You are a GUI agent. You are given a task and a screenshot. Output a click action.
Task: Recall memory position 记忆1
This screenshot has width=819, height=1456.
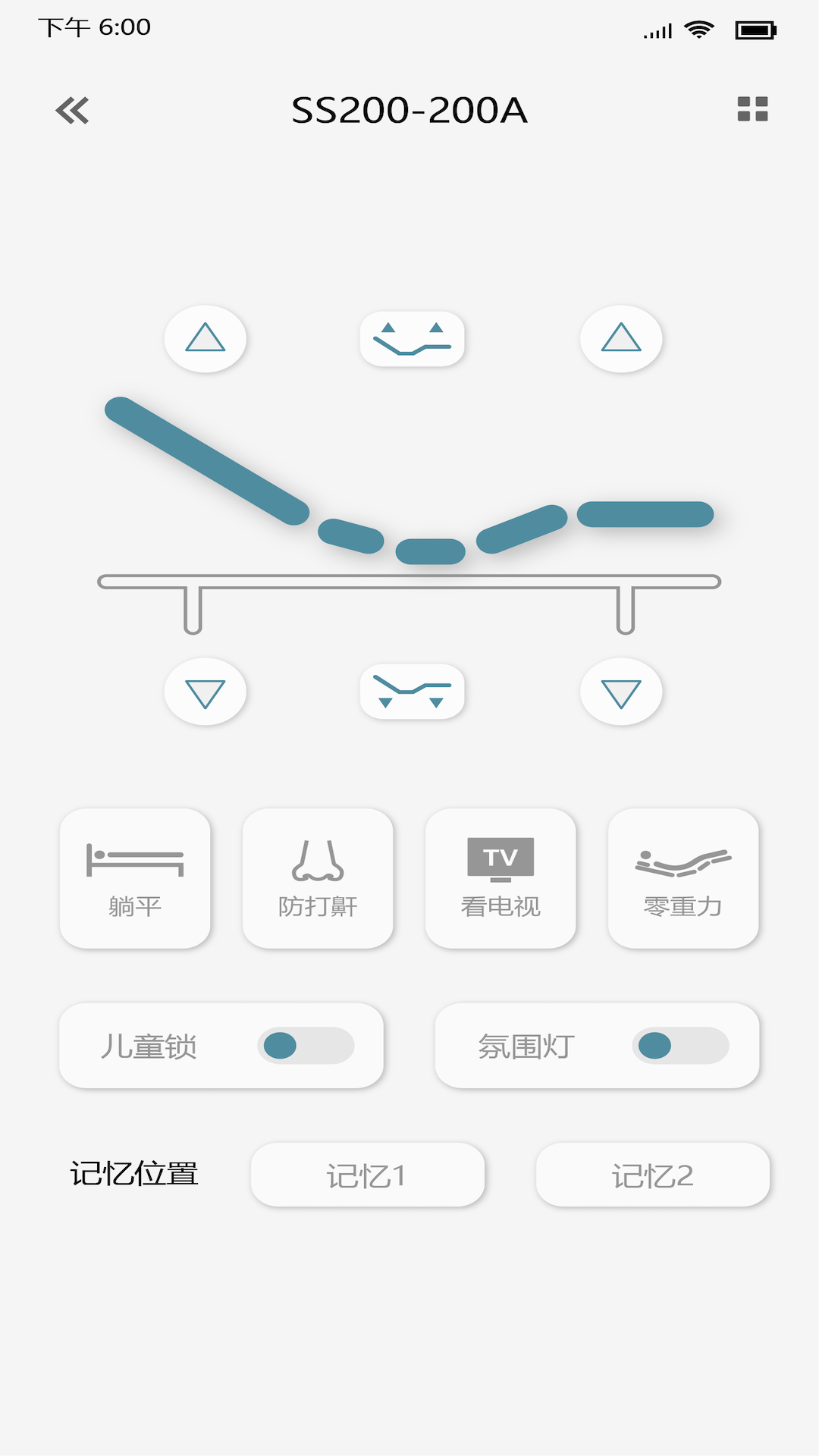(367, 1175)
